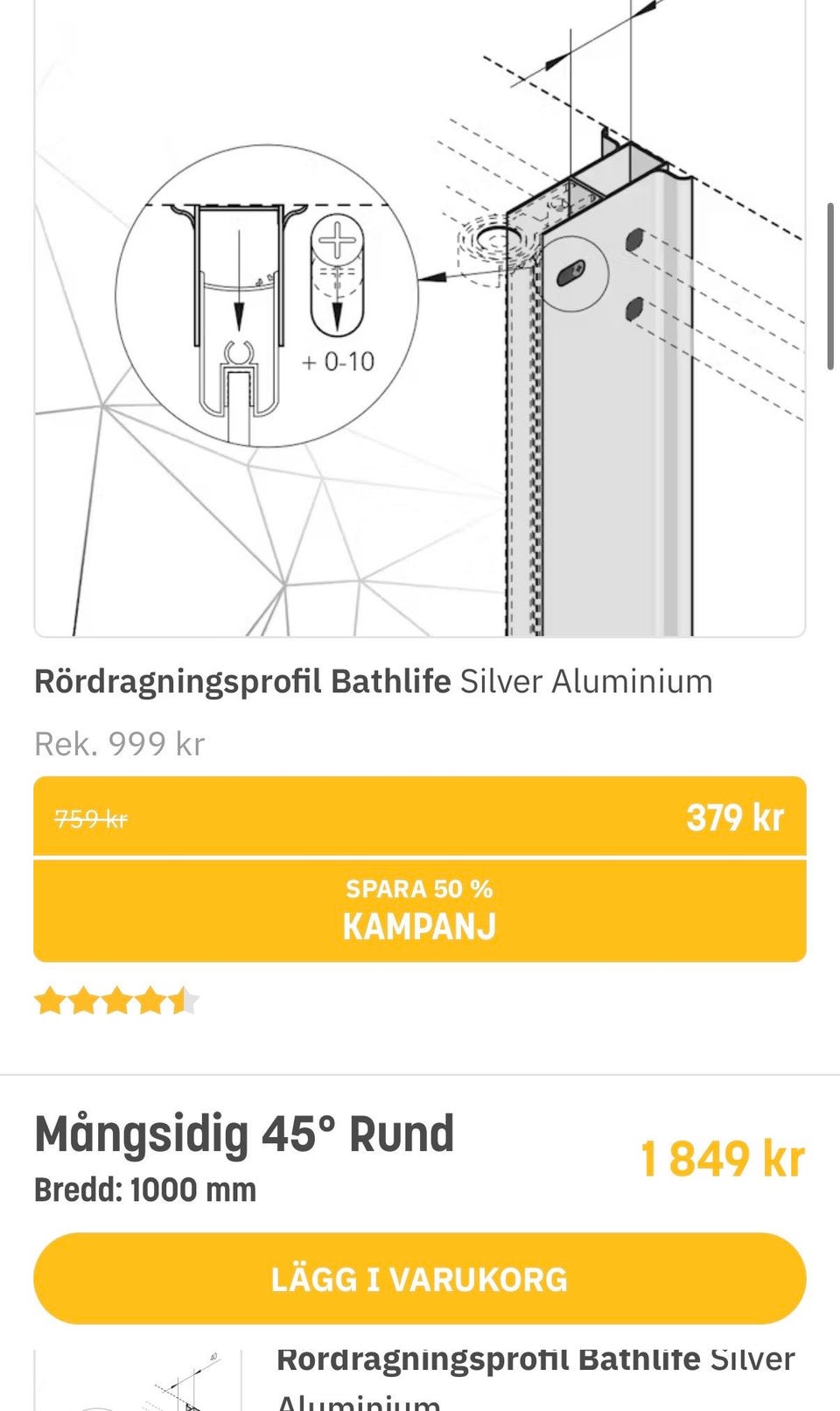Tap the LÄGG I VARUKORG button

click(420, 1279)
